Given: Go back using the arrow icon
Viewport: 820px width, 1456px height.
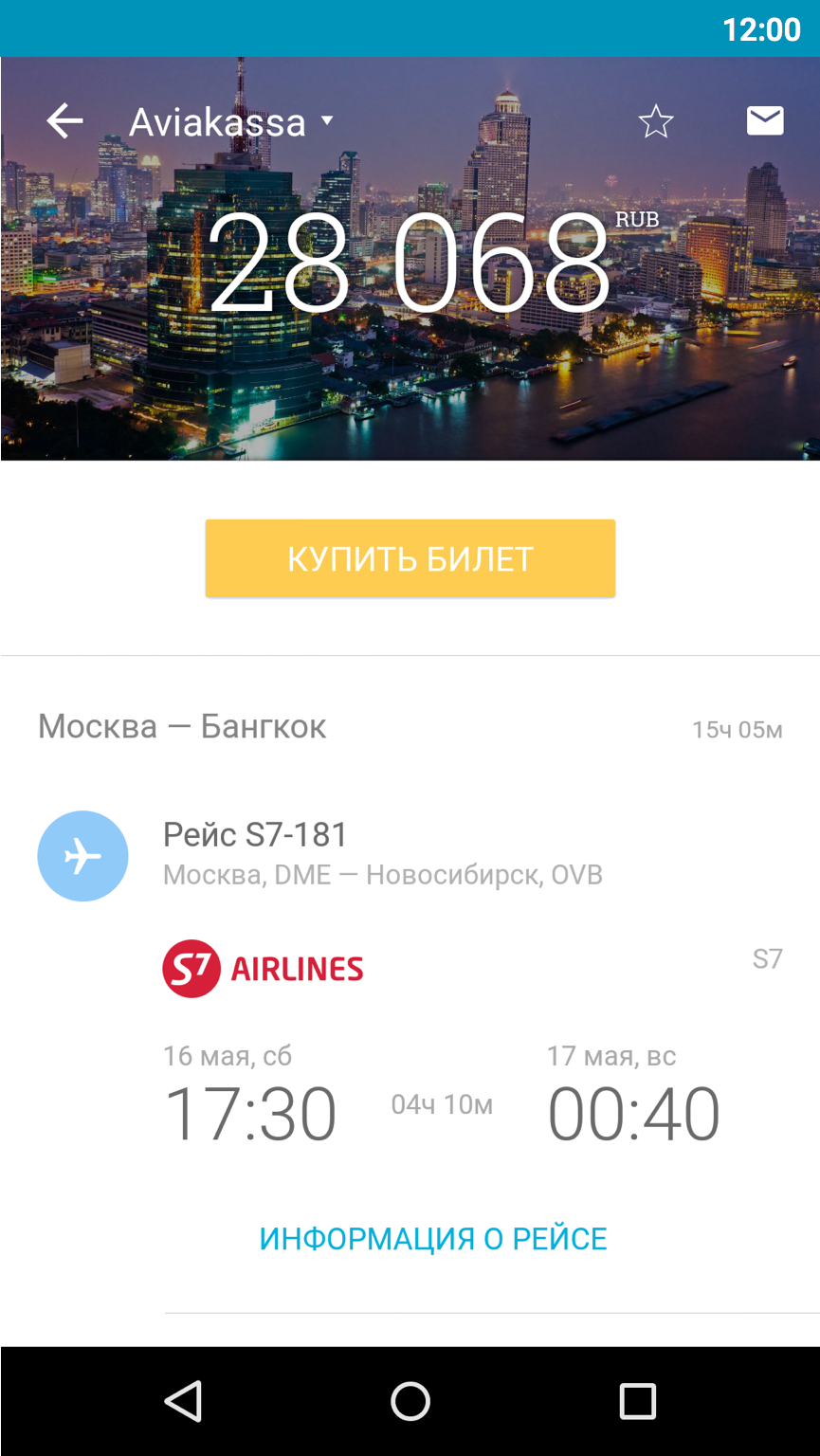Looking at the screenshot, I should (x=64, y=121).
